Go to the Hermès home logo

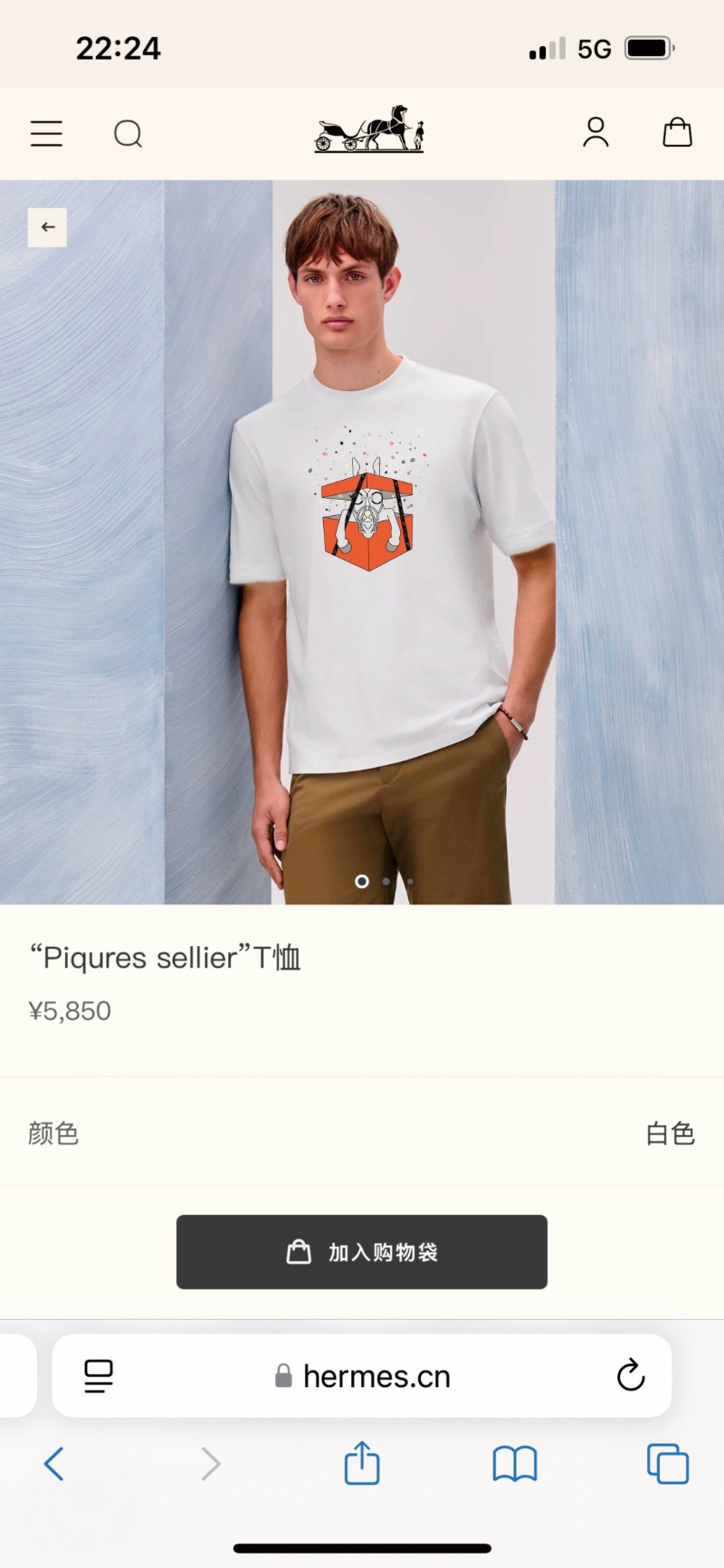pos(368,129)
